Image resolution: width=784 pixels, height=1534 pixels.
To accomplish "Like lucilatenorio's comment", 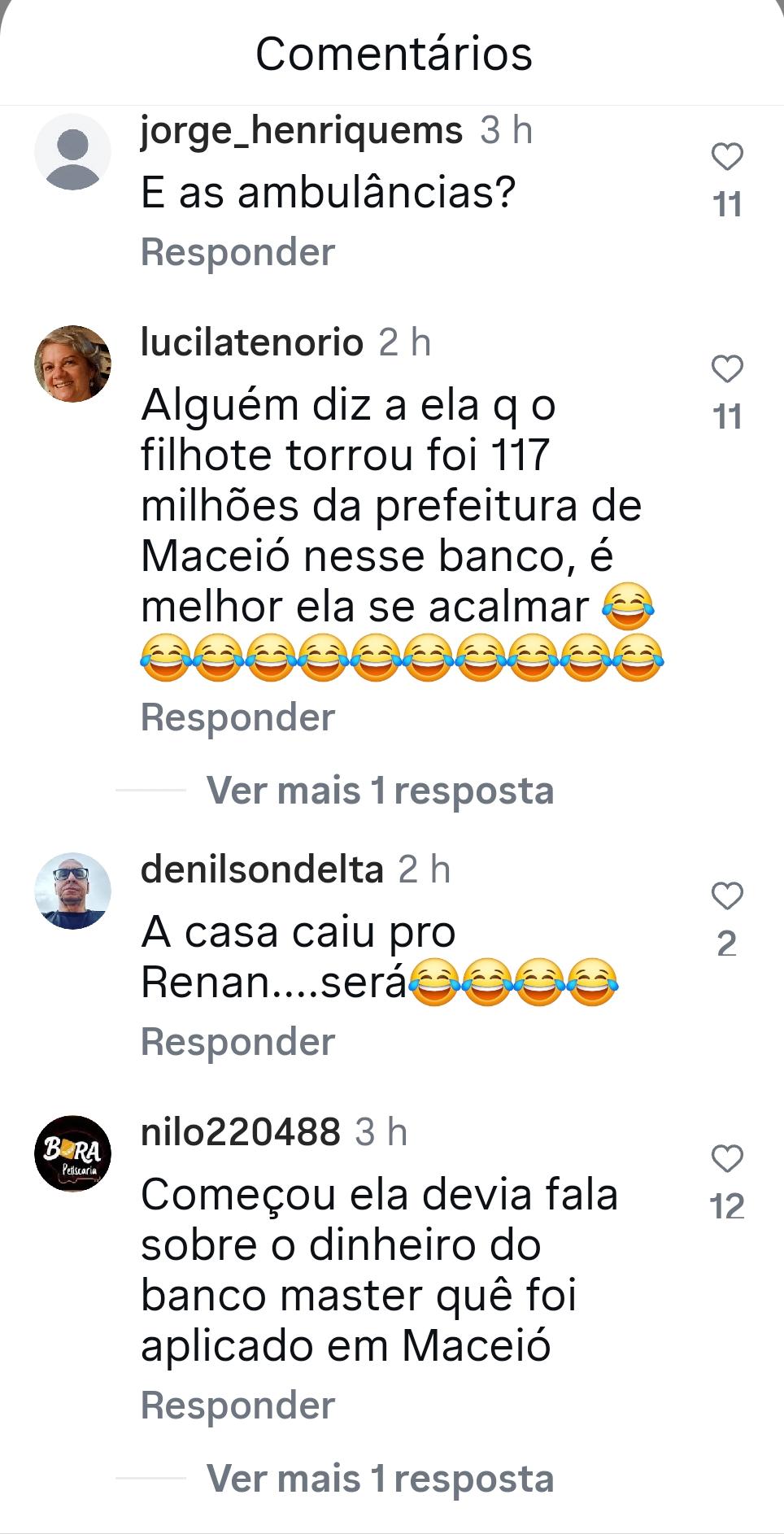I will pyautogui.click(x=727, y=369).
